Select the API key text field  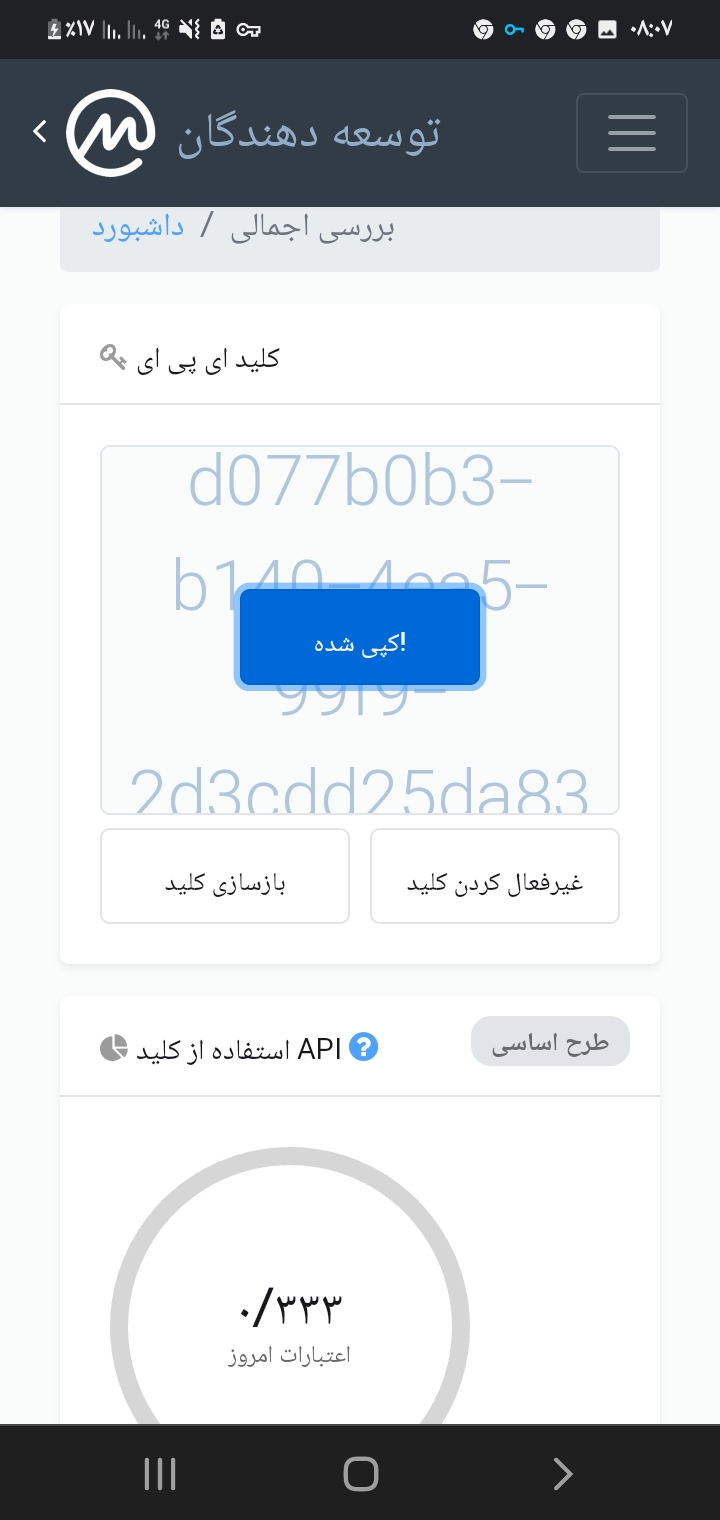click(x=360, y=500)
